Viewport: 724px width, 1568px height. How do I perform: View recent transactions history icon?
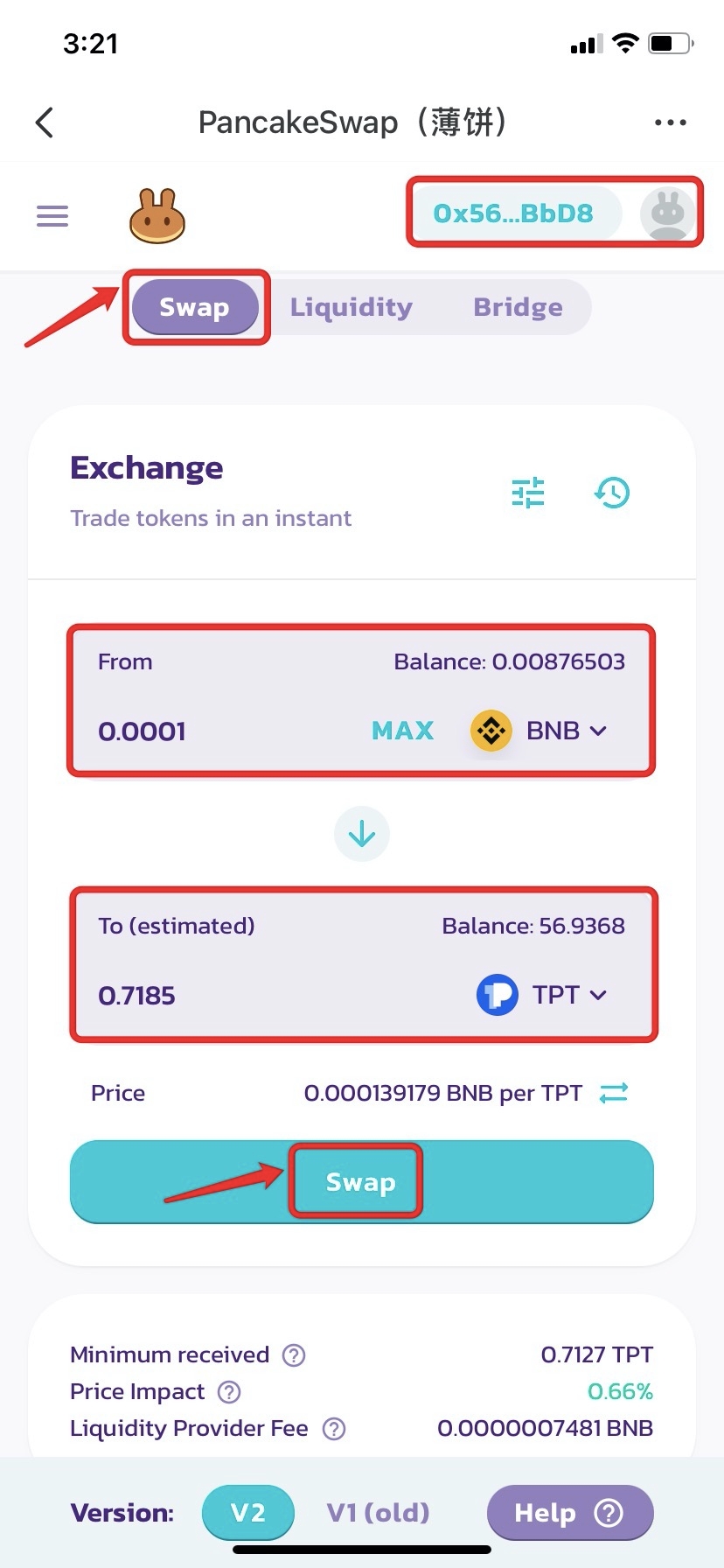coord(612,493)
